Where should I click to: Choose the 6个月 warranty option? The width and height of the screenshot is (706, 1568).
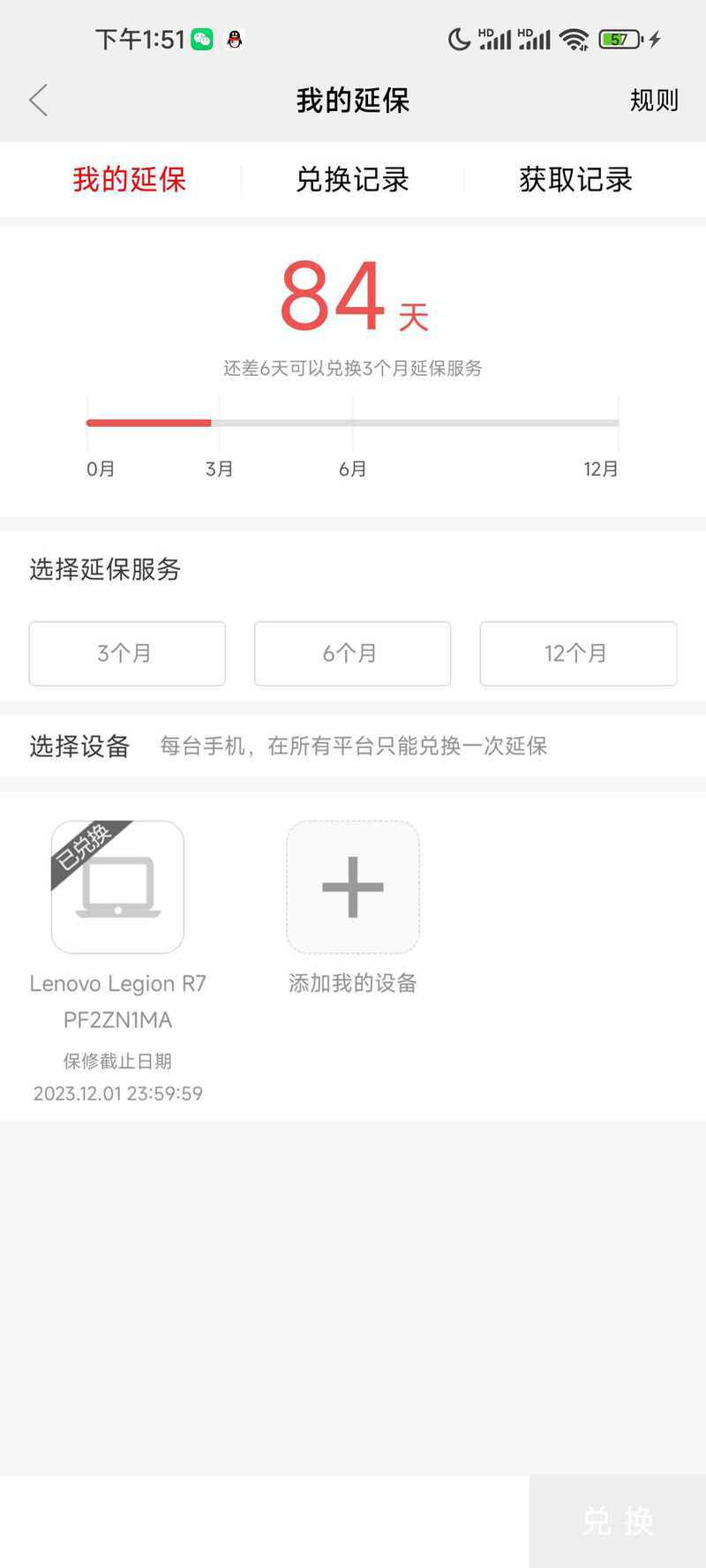[352, 654]
